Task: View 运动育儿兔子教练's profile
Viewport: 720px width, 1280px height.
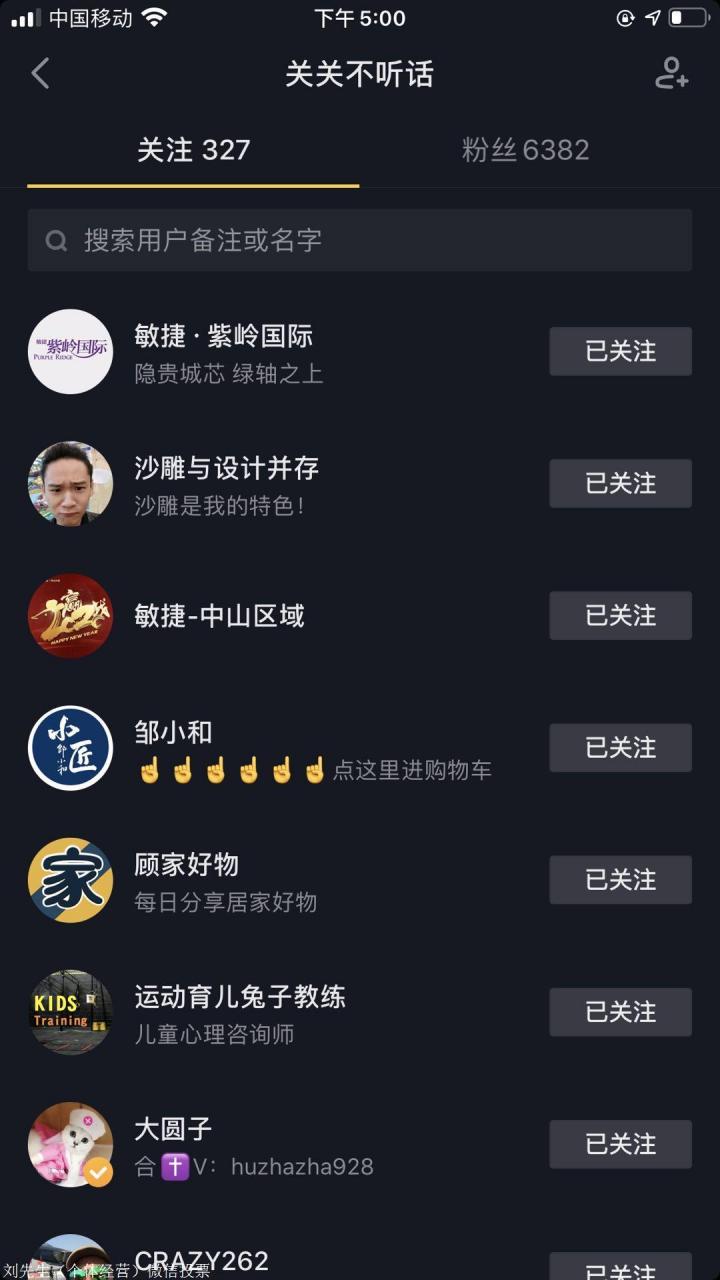Action: pos(240,997)
